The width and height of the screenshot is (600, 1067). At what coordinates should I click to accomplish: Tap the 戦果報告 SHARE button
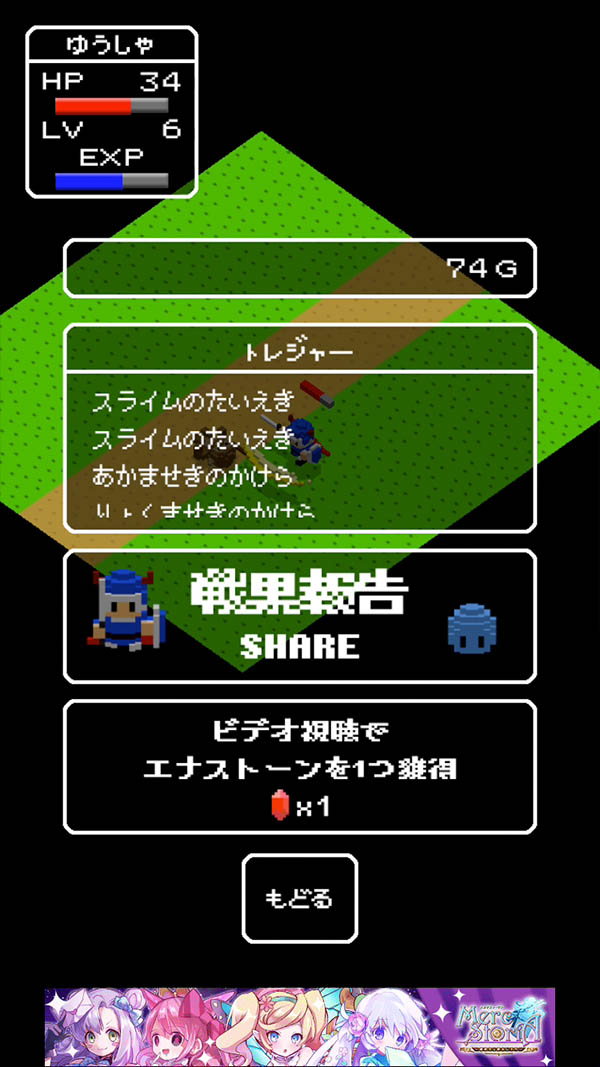click(x=300, y=616)
